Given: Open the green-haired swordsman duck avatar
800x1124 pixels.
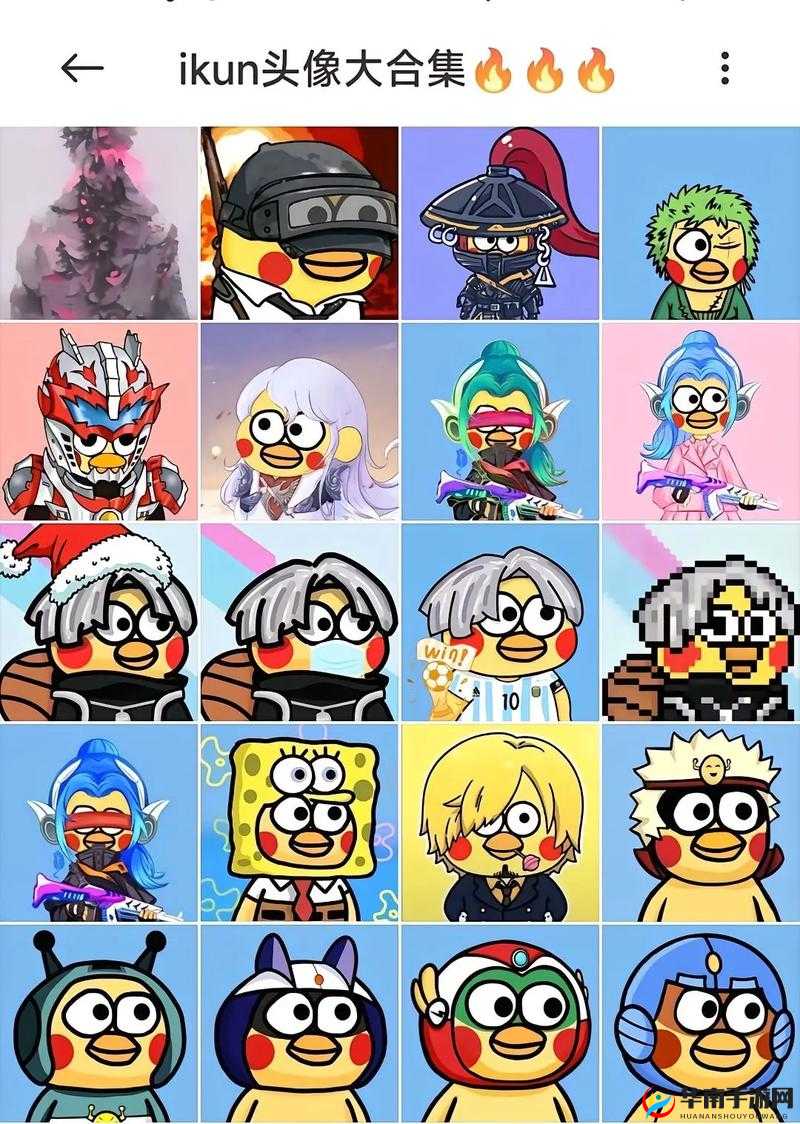Looking at the screenshot, I should [700, 222].
